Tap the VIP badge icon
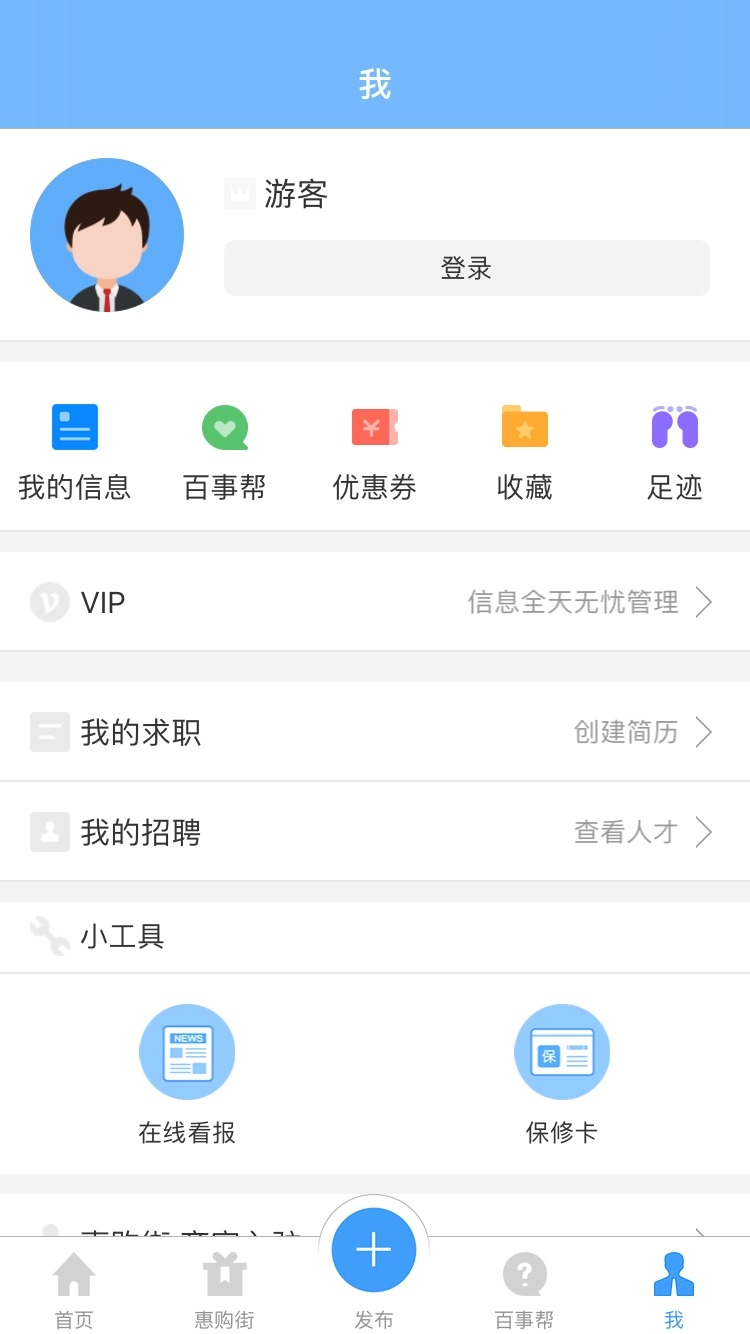The image size is (750, 1334). pyautogui.click(x=50, y=602)
